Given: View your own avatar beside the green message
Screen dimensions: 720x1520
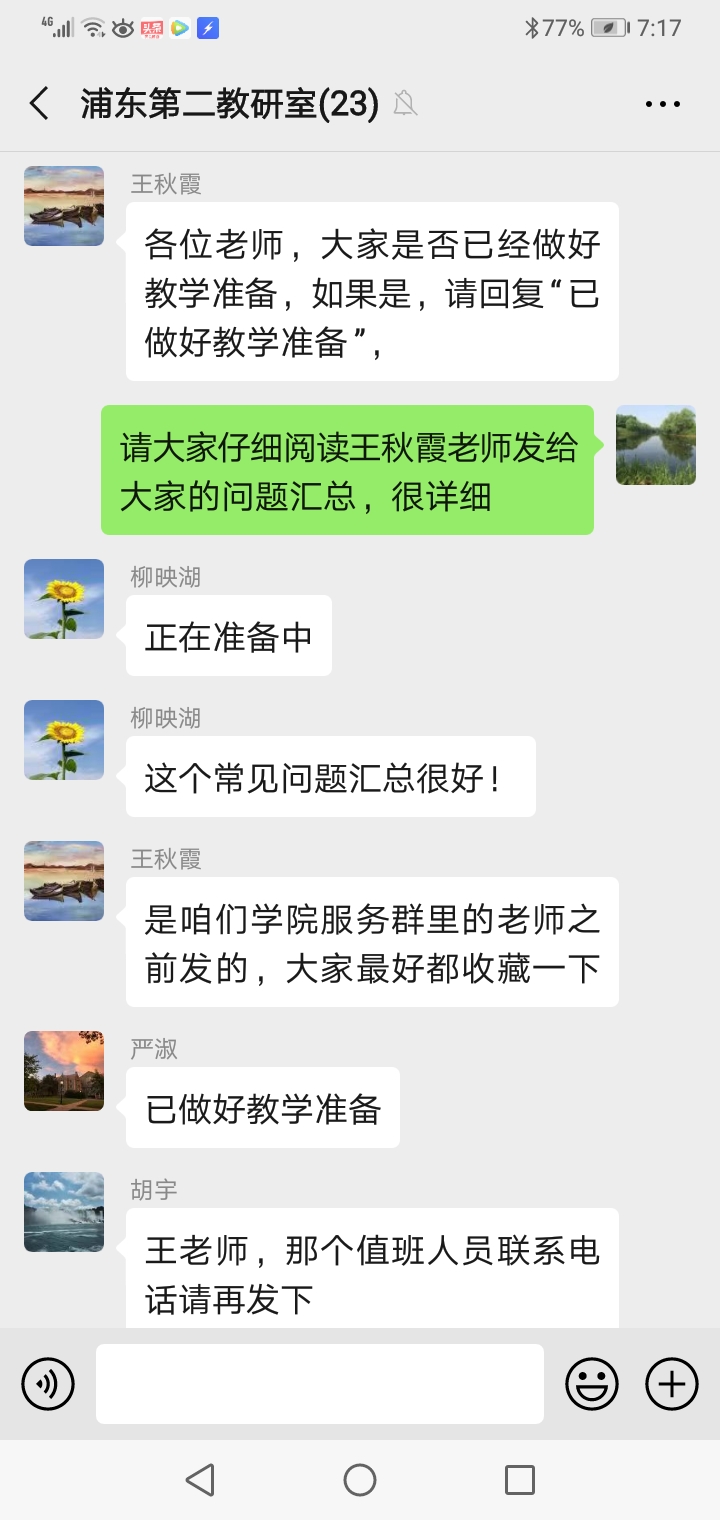Looking at the screenshot, I should click(x=656, y=445).
